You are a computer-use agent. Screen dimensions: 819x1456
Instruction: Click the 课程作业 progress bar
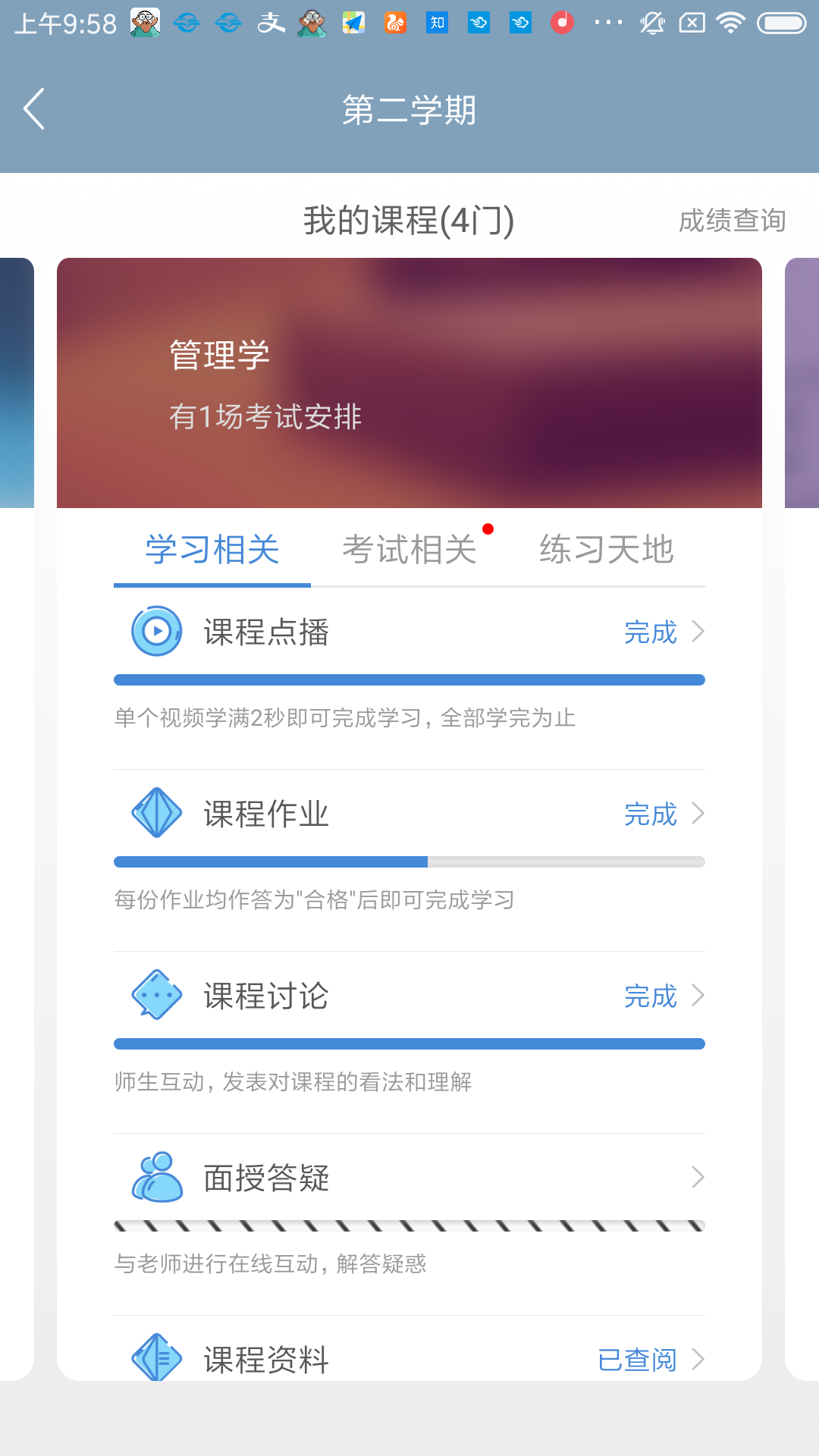click(x=409, y=861)
